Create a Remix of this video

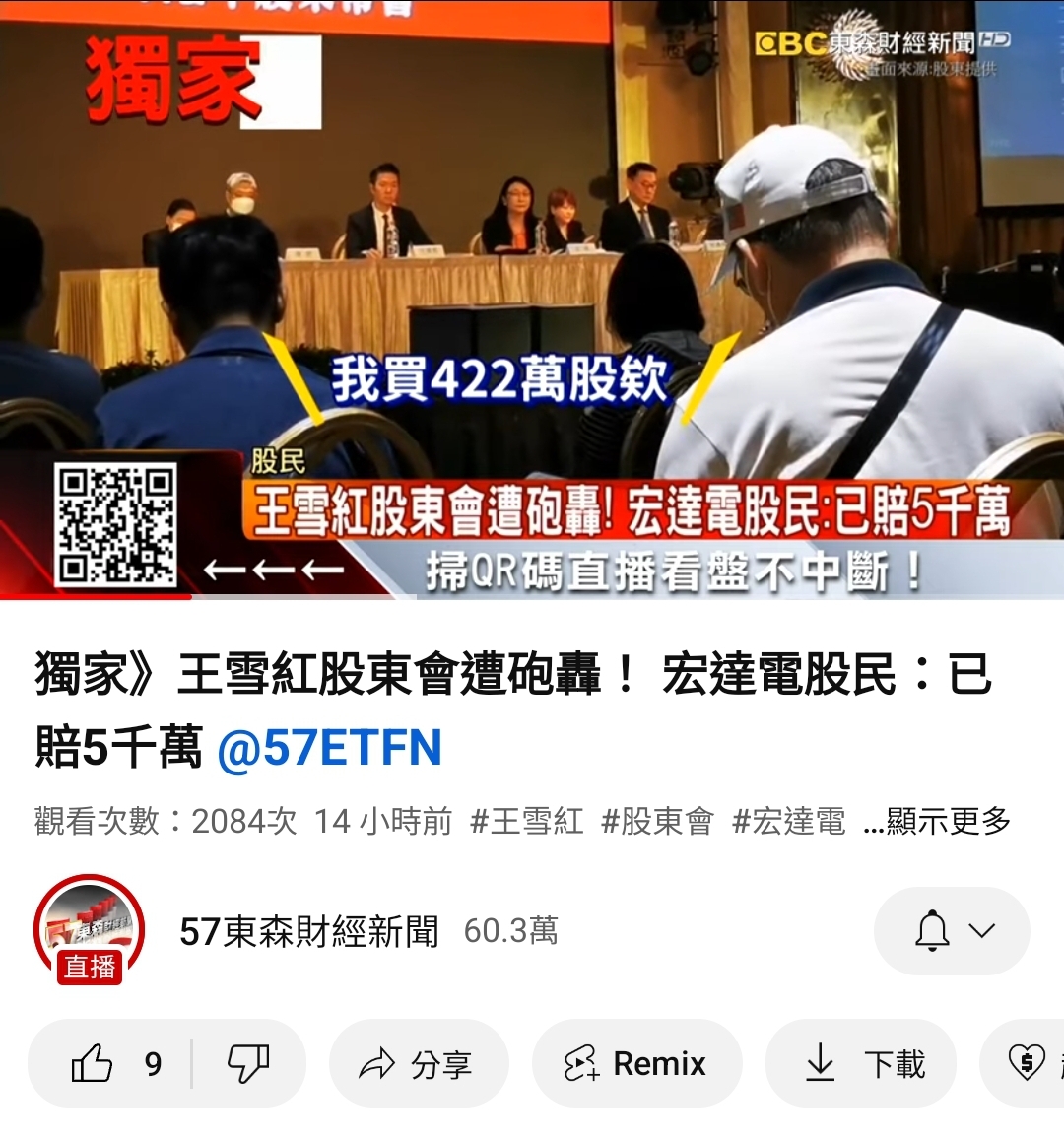click(635, 1064)
